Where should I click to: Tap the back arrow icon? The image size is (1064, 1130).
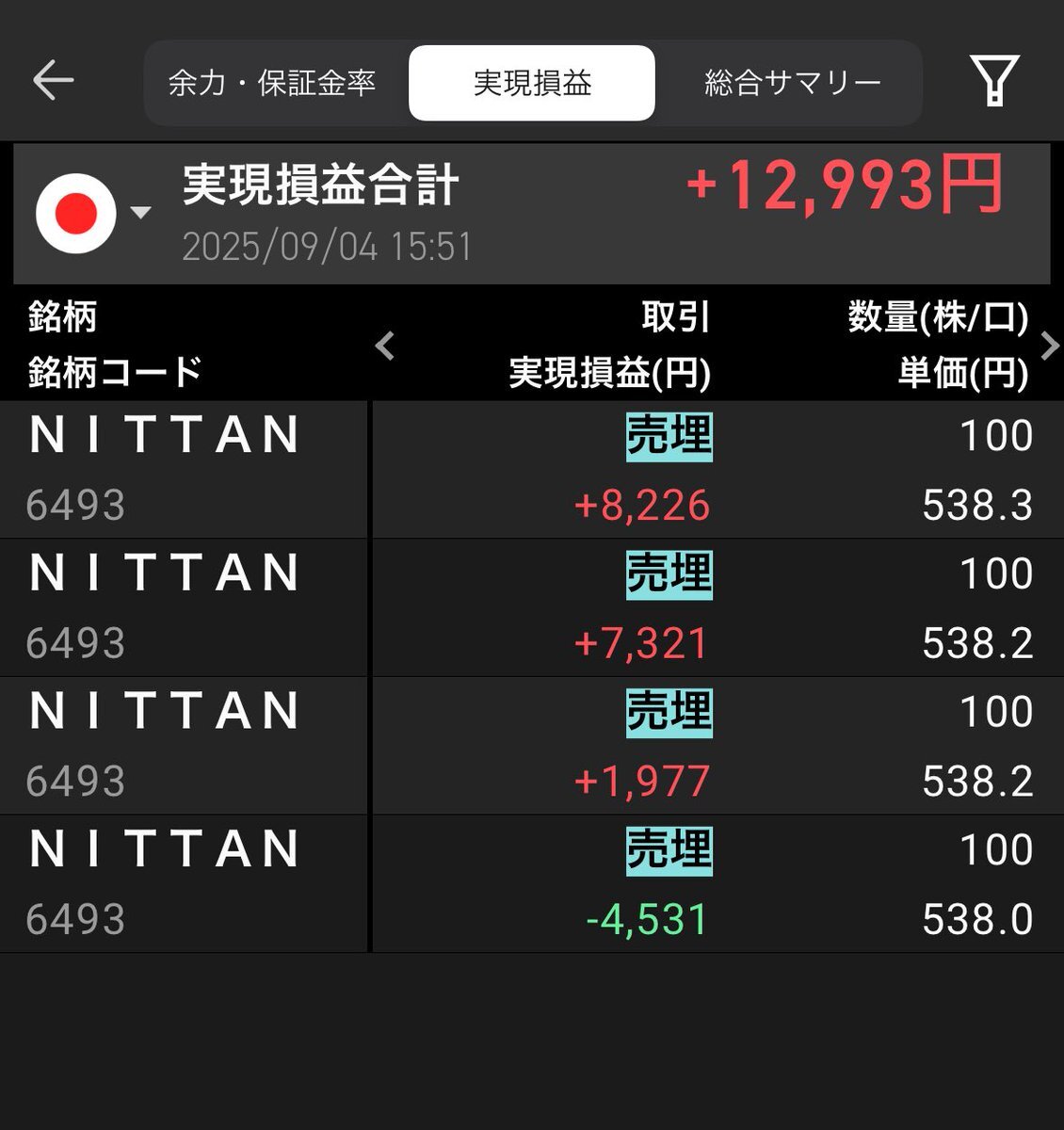(54, 80)
